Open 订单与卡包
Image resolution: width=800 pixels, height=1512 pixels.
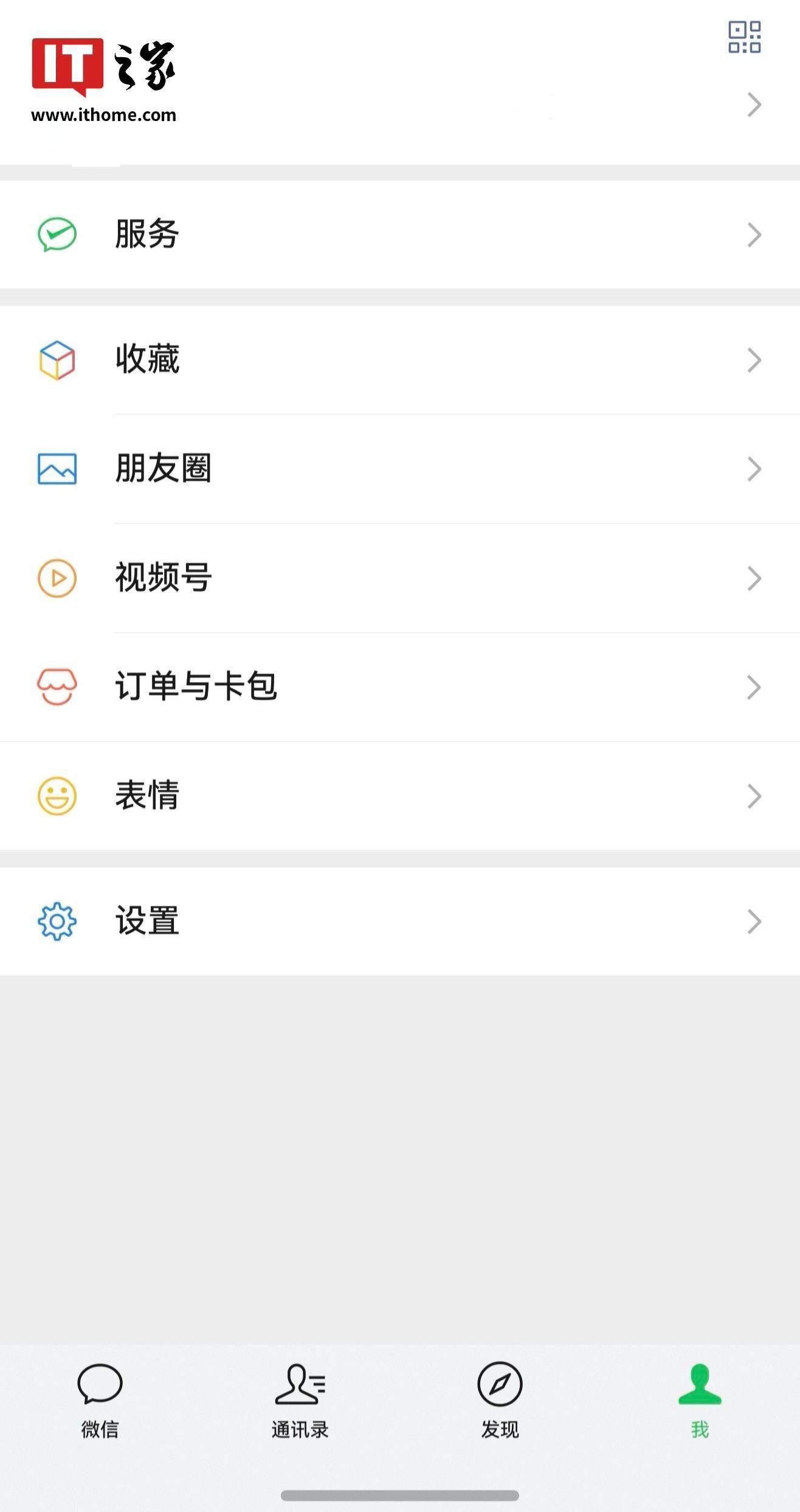[399, 687]
